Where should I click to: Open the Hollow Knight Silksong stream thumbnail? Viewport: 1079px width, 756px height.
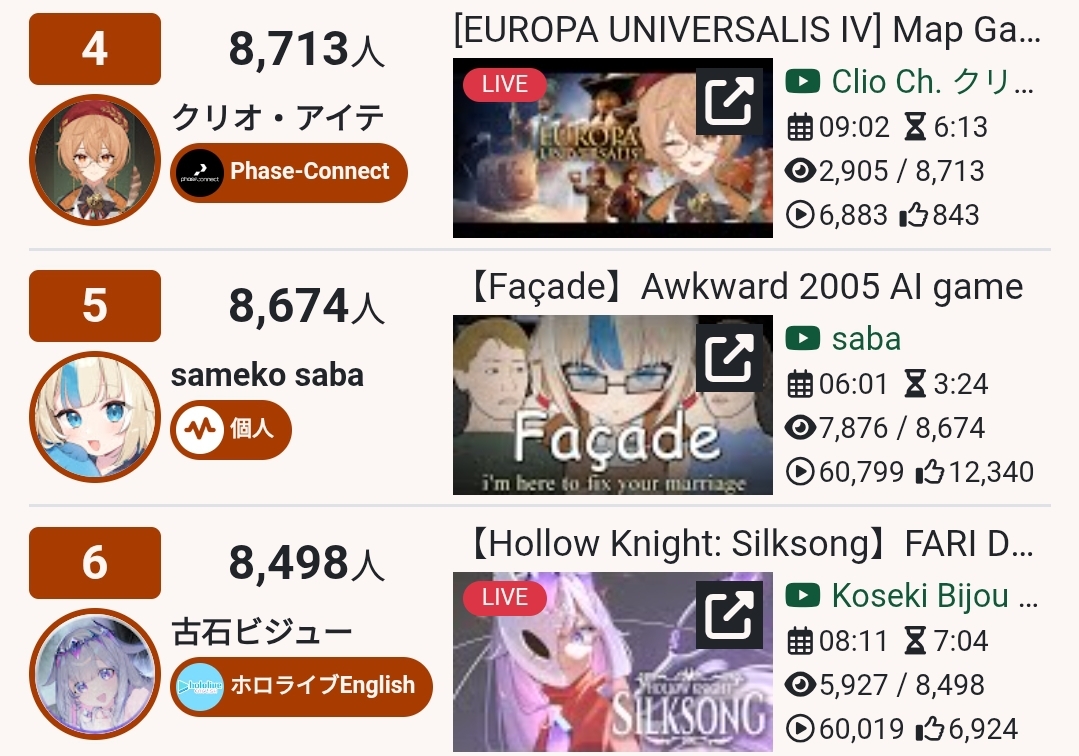[612, 662]
